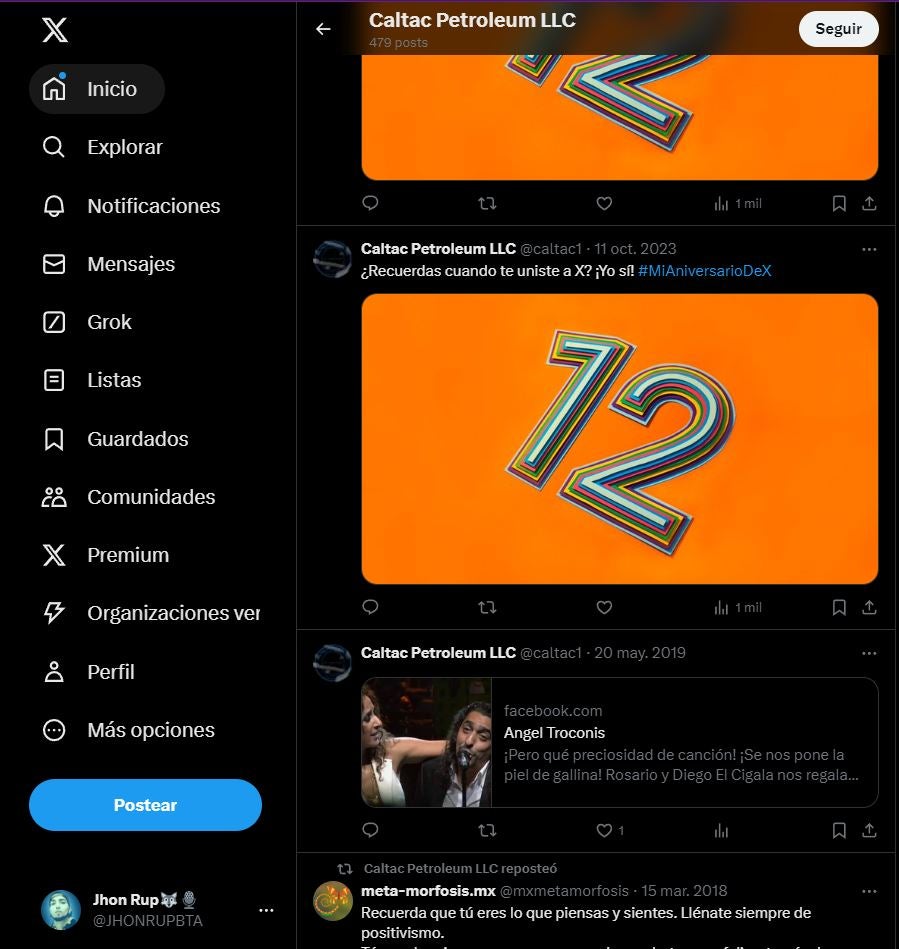Like the 11 oct. 2023 post
This screenshot has height=949, width=899.
tap(604, 607)
